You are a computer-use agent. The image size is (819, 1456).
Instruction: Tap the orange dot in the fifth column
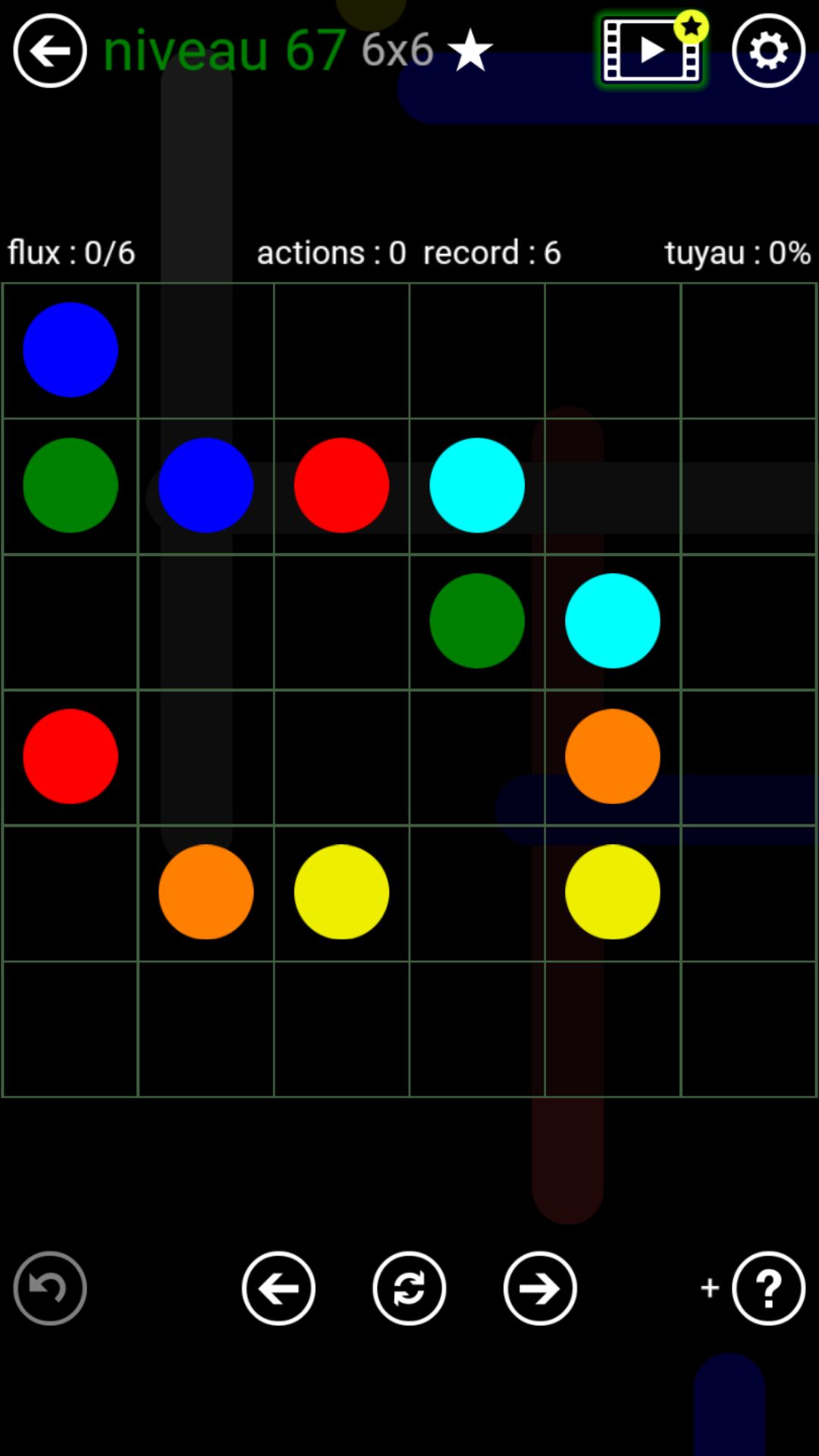613,756
